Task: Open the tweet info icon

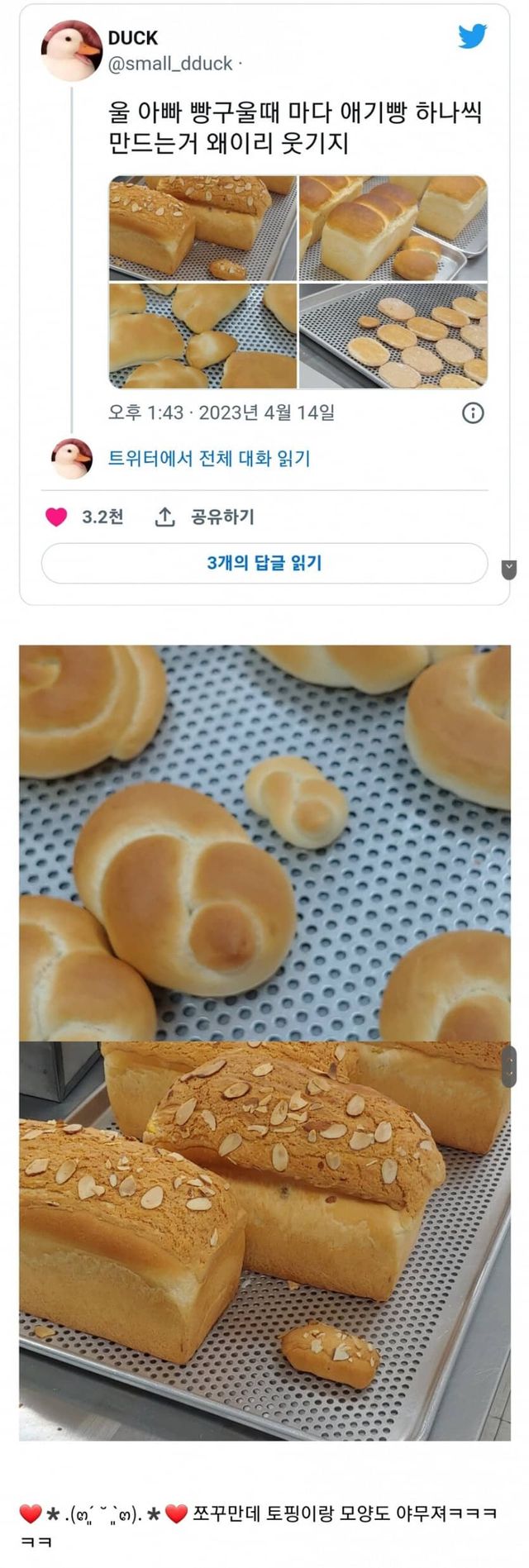Action: [x=473, y=412]
